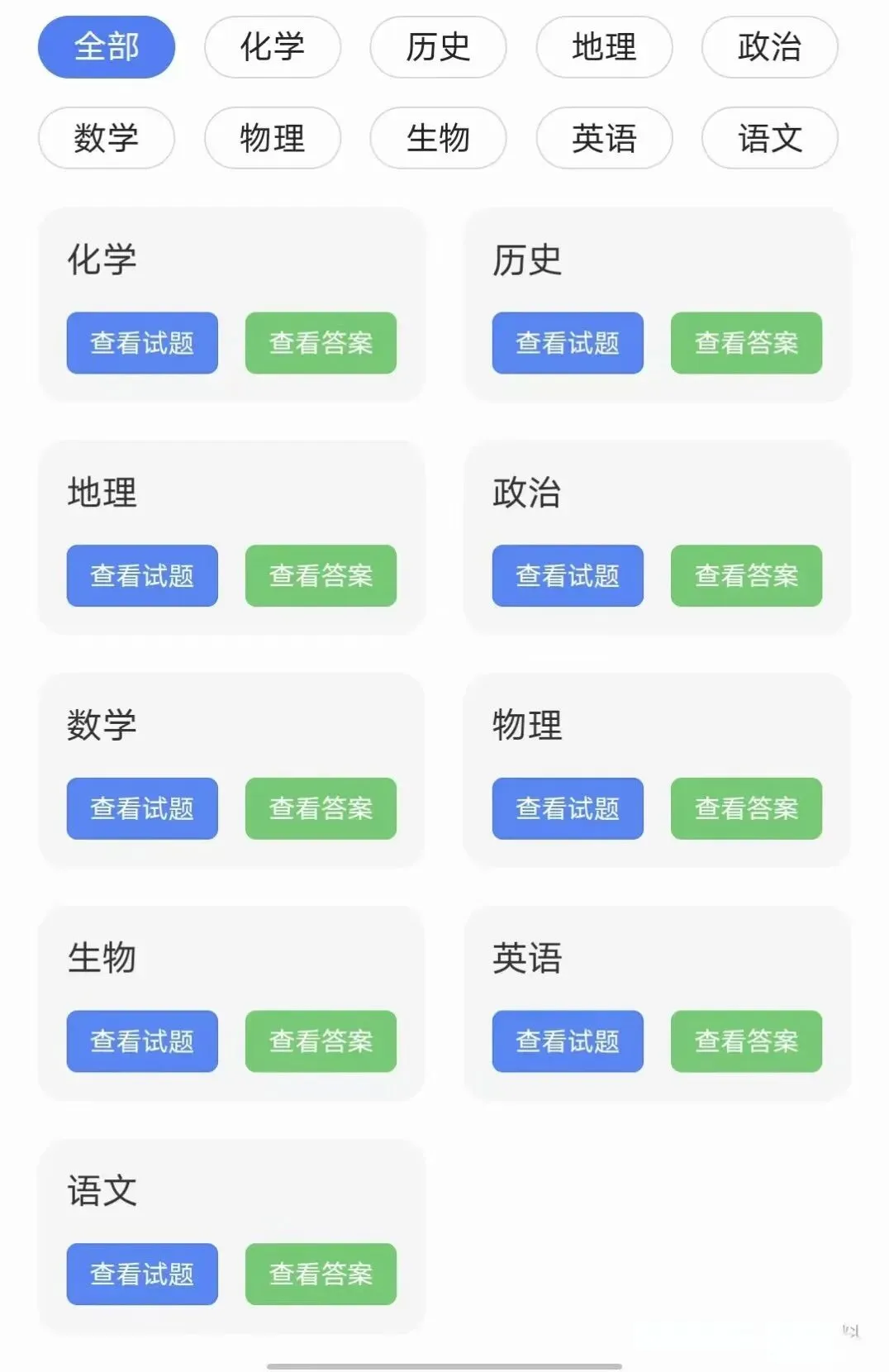View 英语 answers via 查看答案

(746, 1041)
